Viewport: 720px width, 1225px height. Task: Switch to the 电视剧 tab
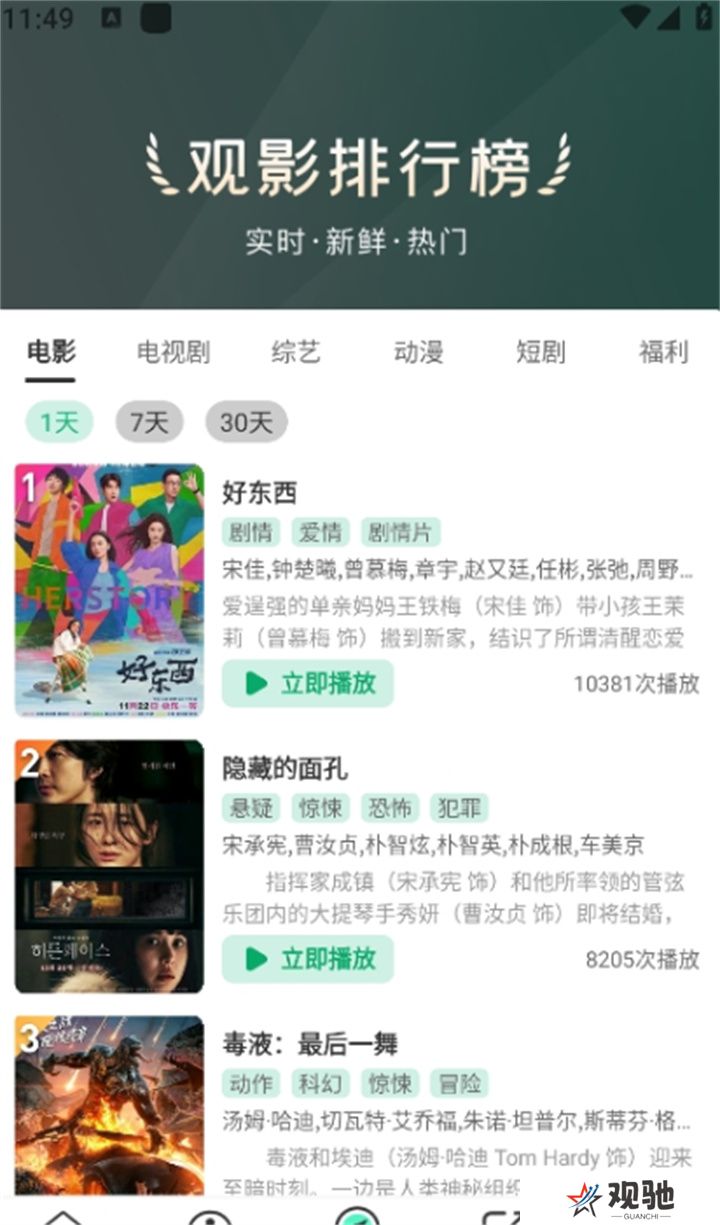173,352
